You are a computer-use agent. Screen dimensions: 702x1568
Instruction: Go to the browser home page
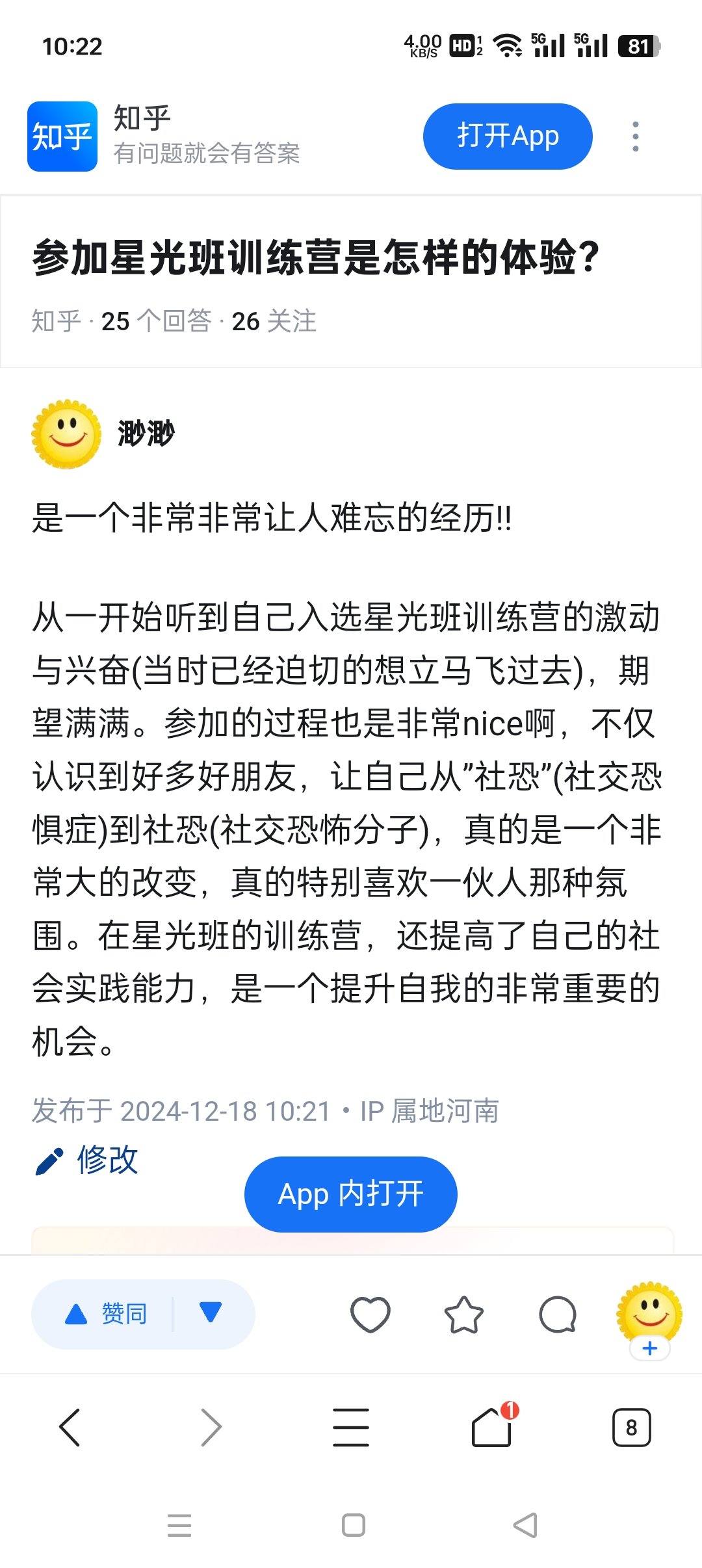(x=491, y=1428)
